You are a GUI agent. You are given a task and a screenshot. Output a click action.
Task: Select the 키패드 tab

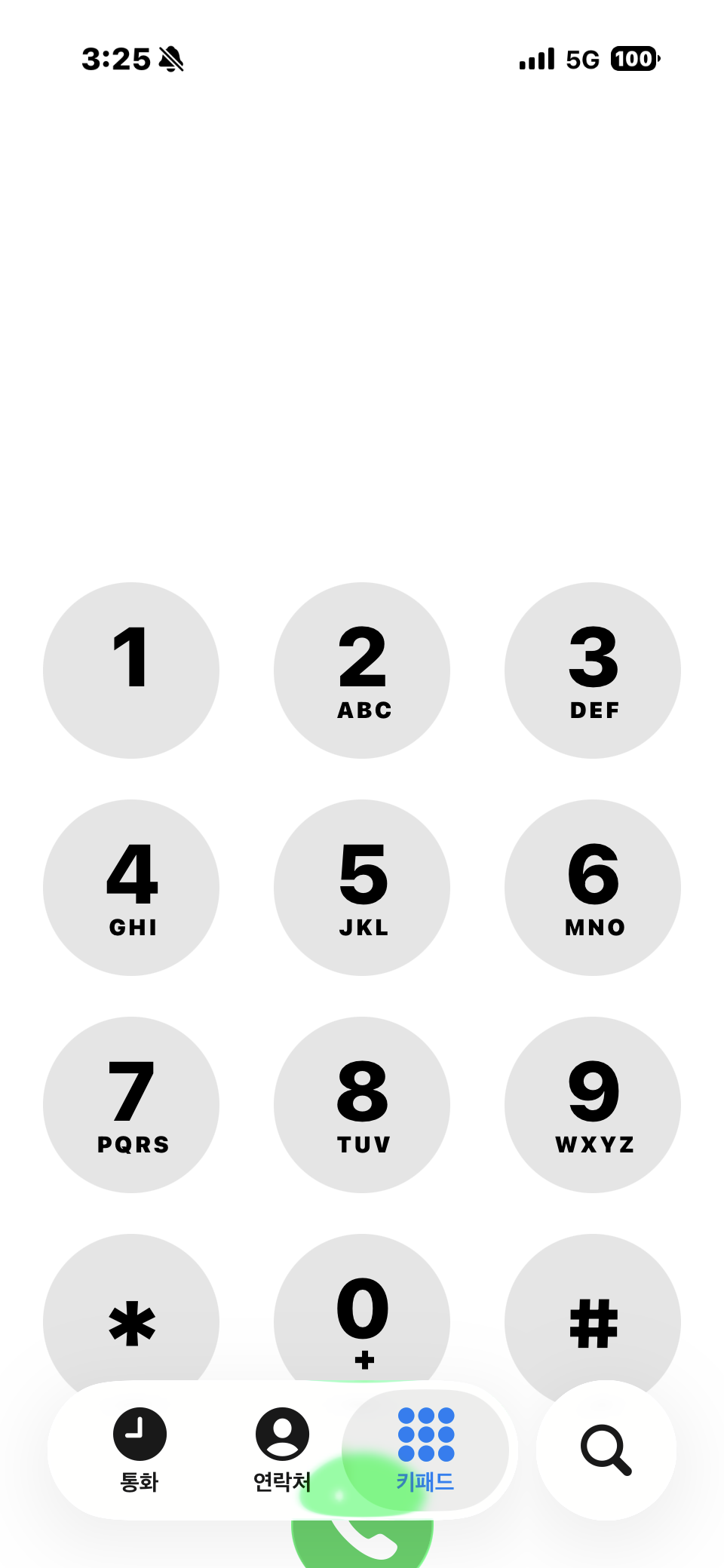point(425,1450)
